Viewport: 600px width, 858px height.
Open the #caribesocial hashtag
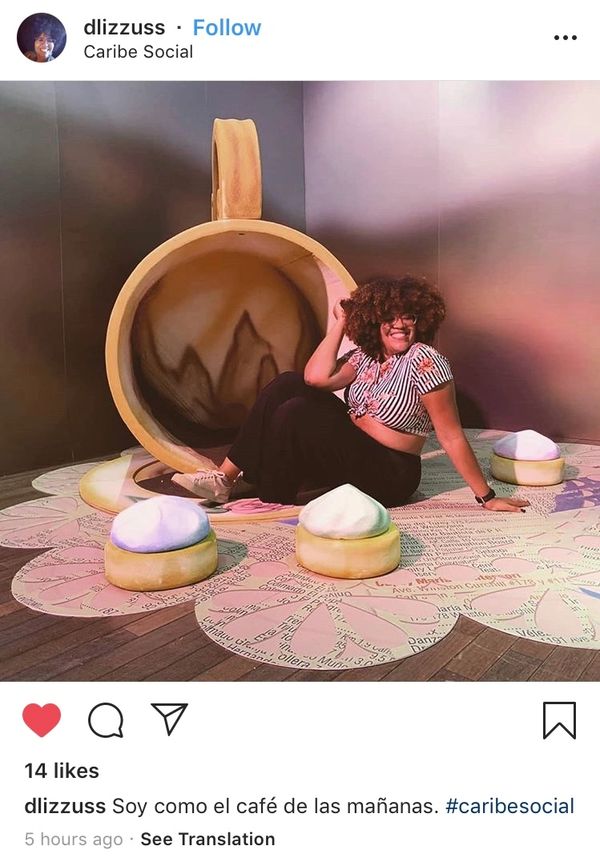pyautogui.click(x=509, y=806)
